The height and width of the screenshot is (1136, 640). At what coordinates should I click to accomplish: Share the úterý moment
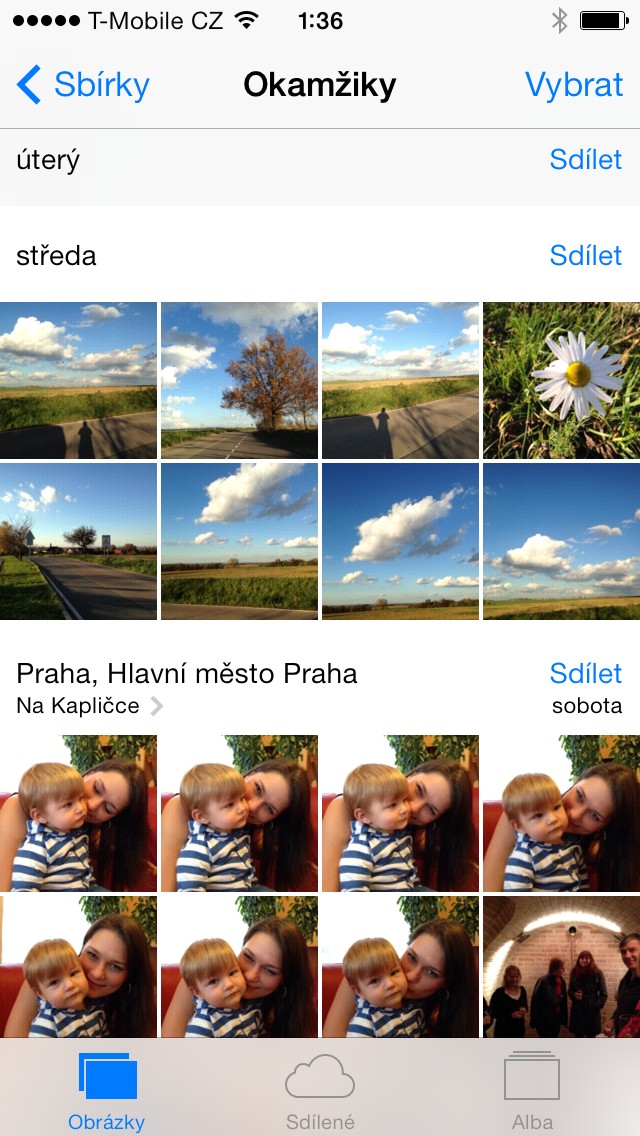tap(586, 159)
